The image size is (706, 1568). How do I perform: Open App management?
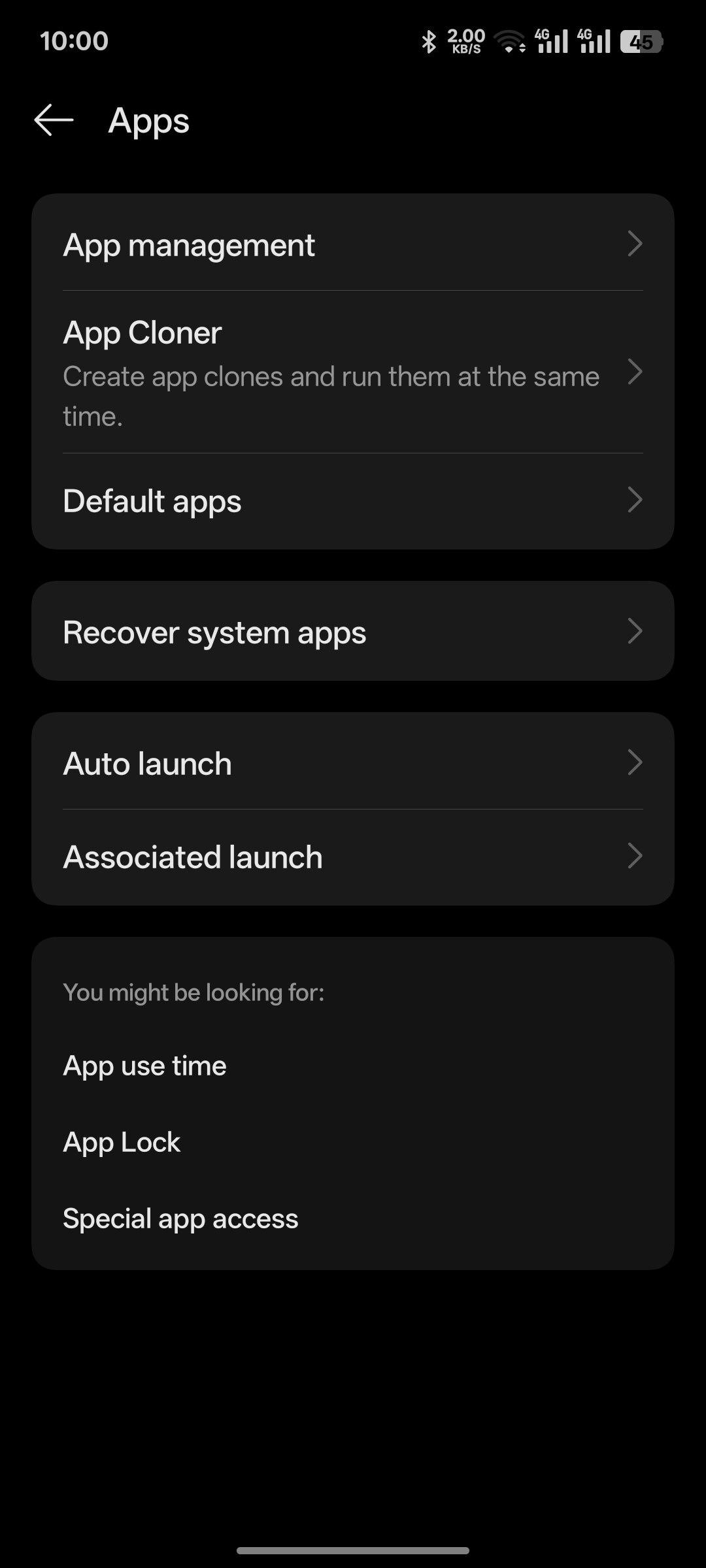tap(353, 244)
